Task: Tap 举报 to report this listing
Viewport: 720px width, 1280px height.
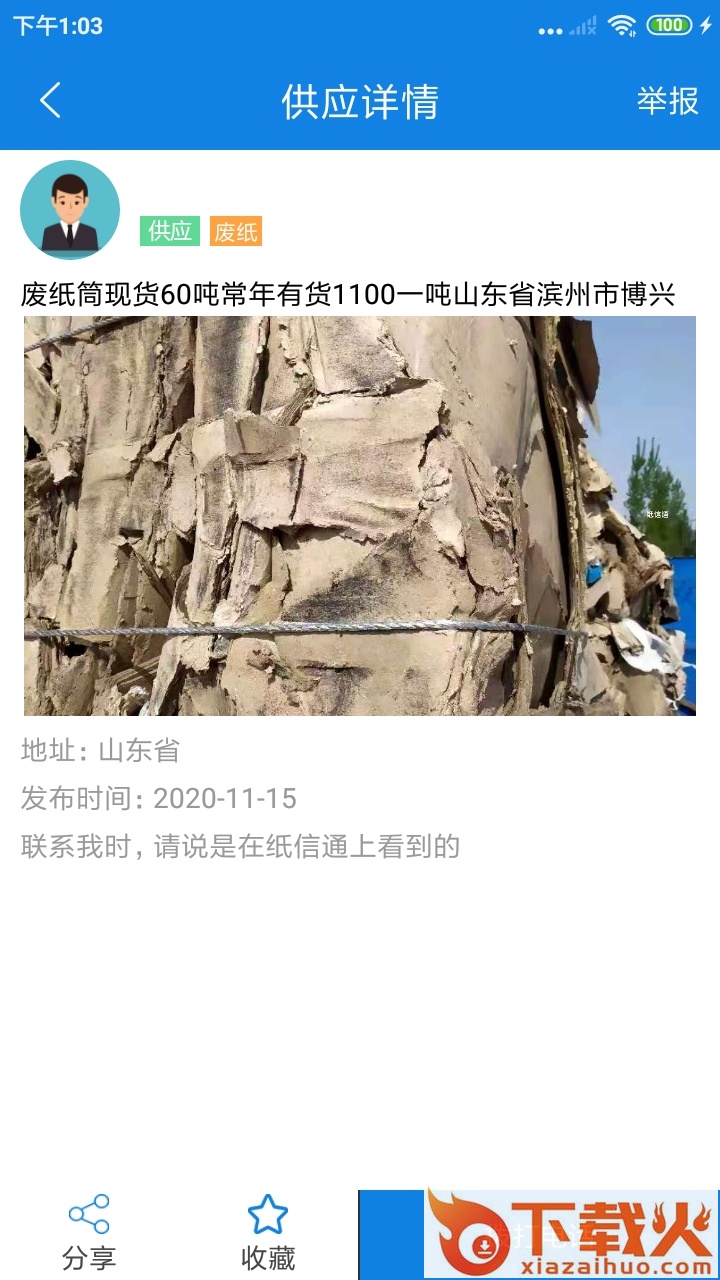Action: (668, 101)
